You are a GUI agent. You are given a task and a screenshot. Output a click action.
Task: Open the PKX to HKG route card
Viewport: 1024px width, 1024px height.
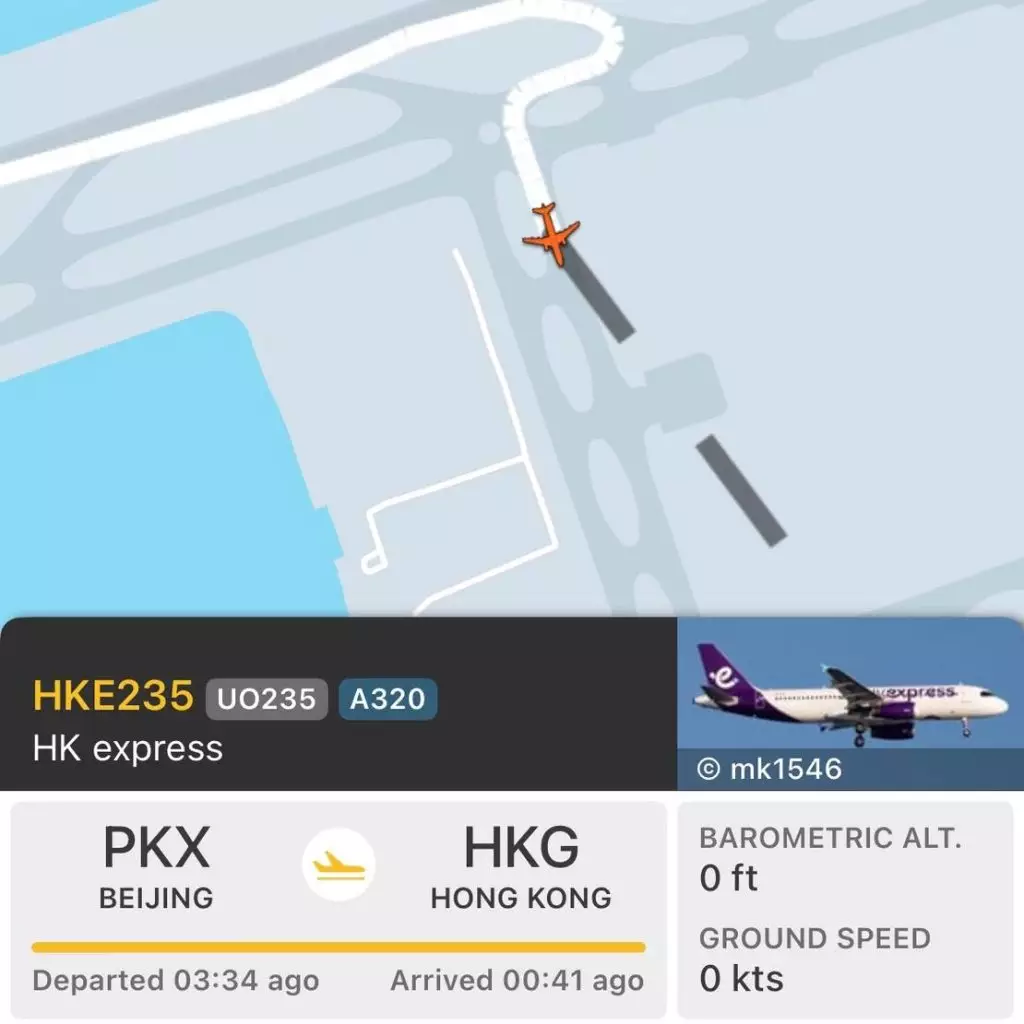click(338, 908)
